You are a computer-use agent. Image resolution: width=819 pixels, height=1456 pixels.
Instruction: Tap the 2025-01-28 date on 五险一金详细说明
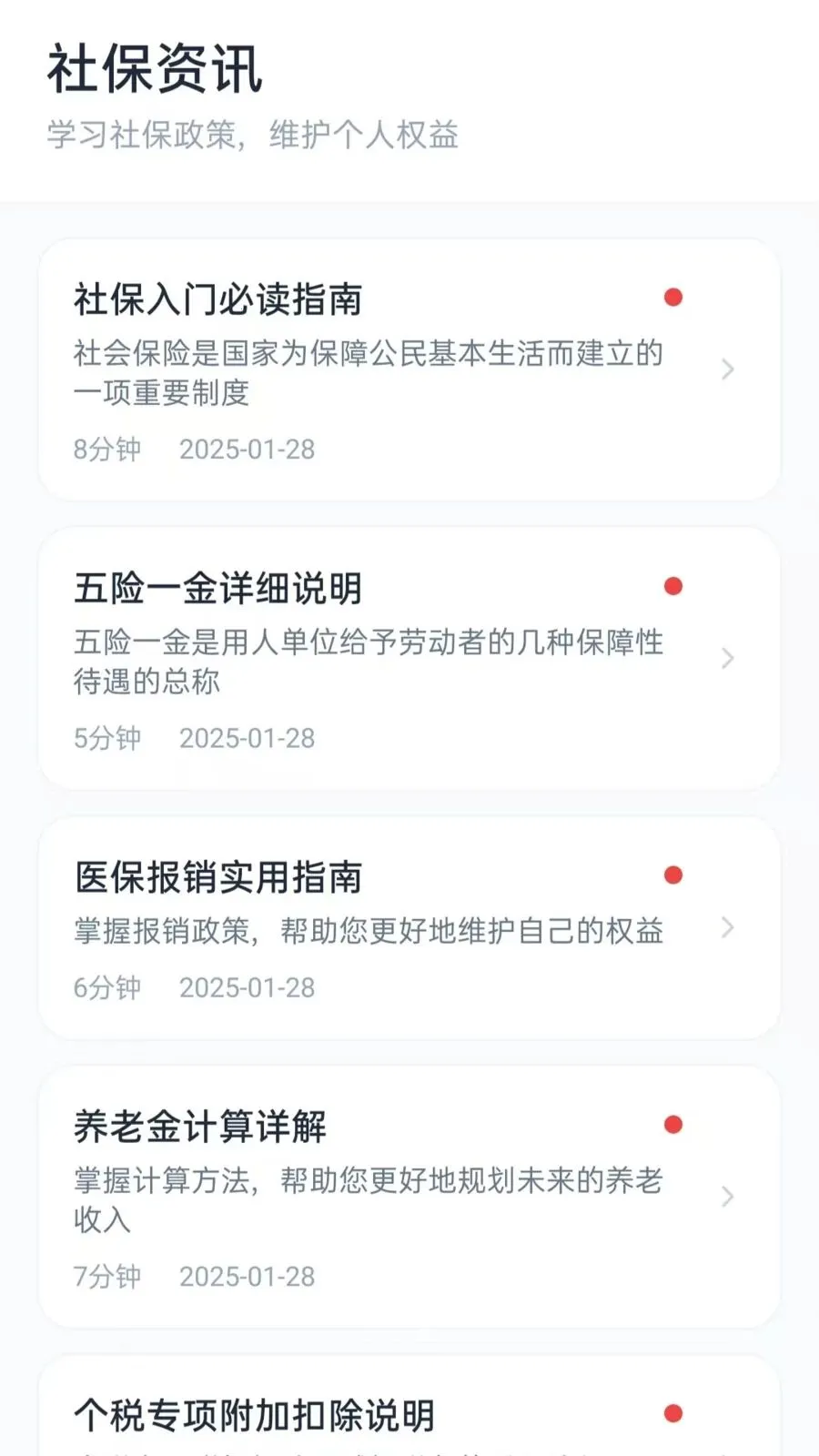[x=248, y=739]
